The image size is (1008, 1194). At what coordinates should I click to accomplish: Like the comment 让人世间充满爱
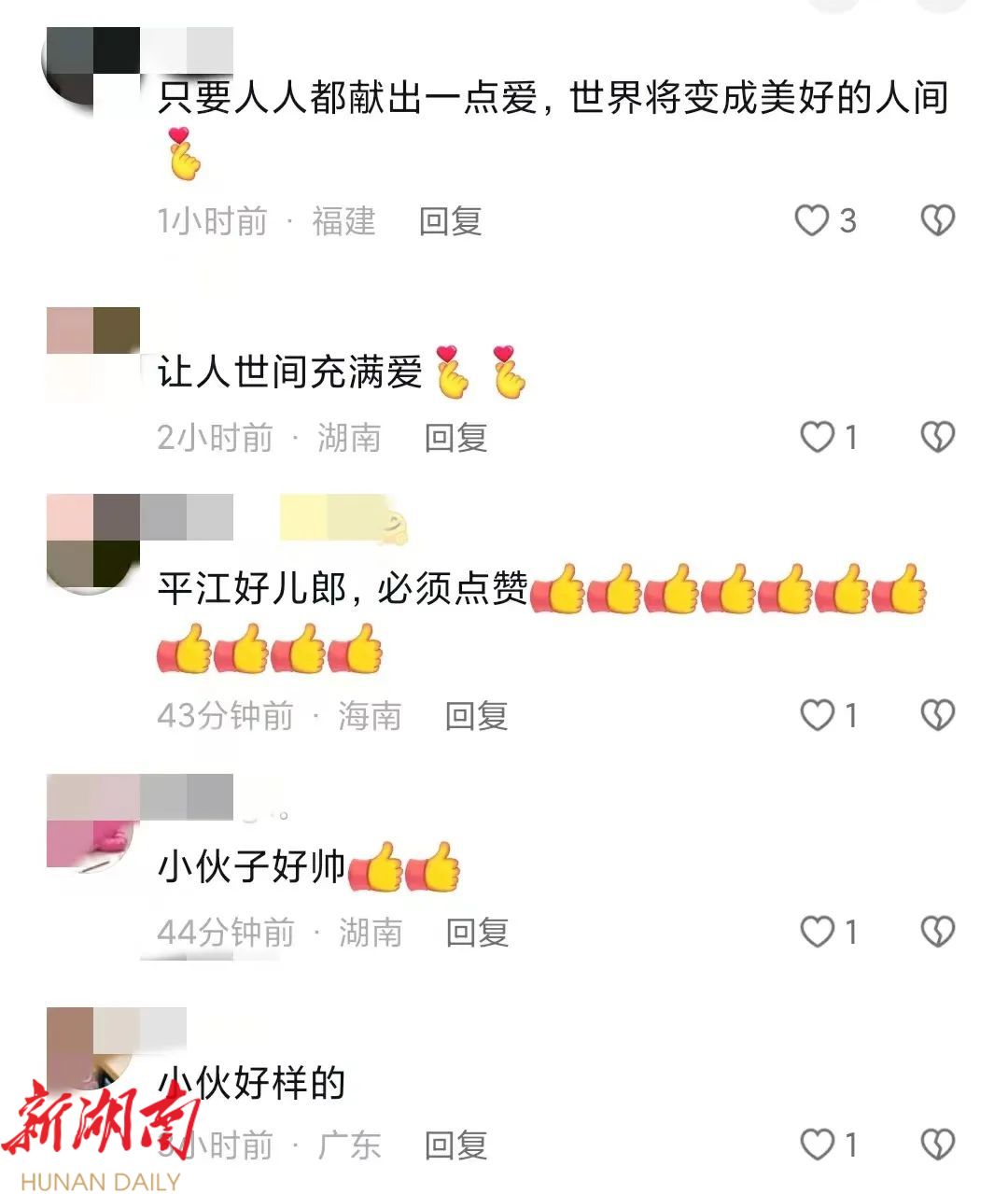[818, 437]
